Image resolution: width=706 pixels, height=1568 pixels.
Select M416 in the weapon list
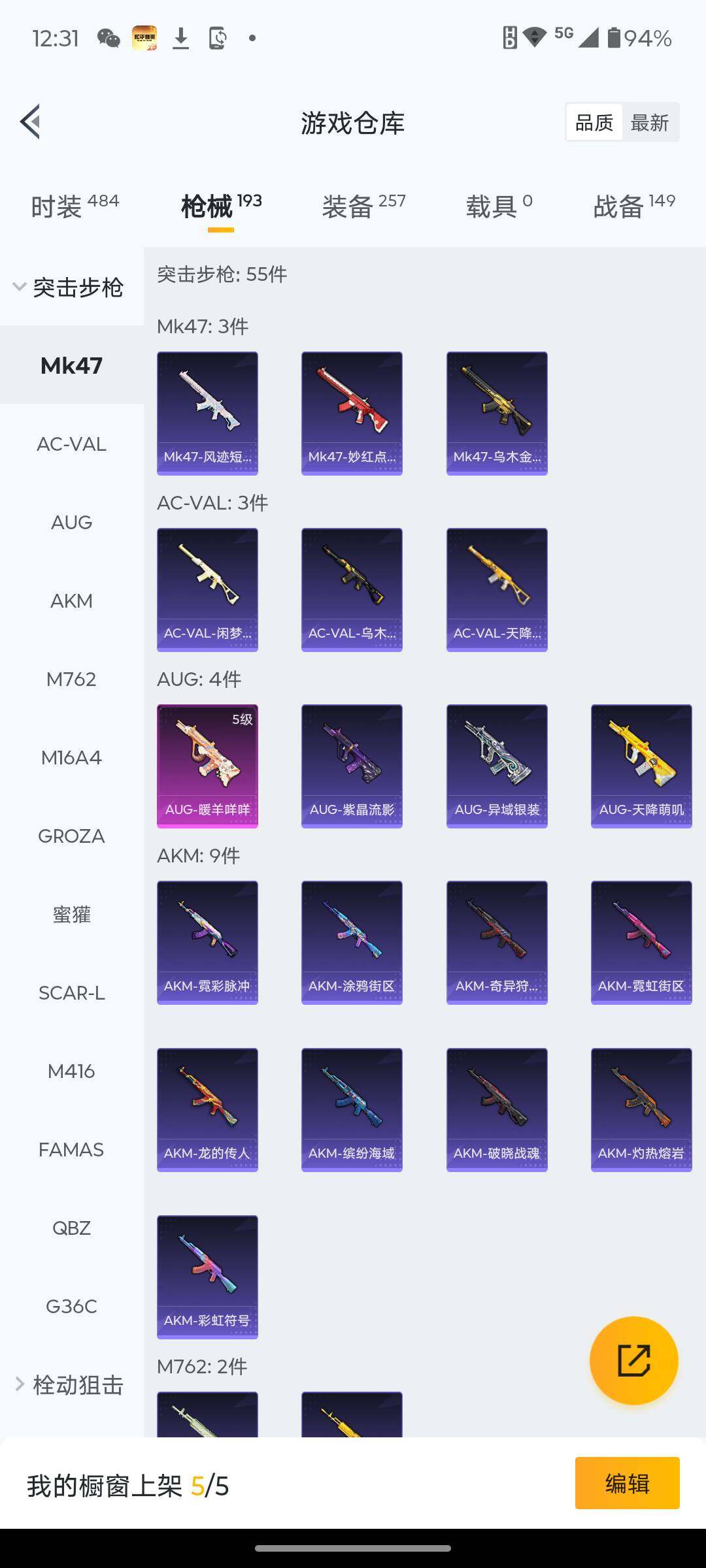[x=71, y=1071]
